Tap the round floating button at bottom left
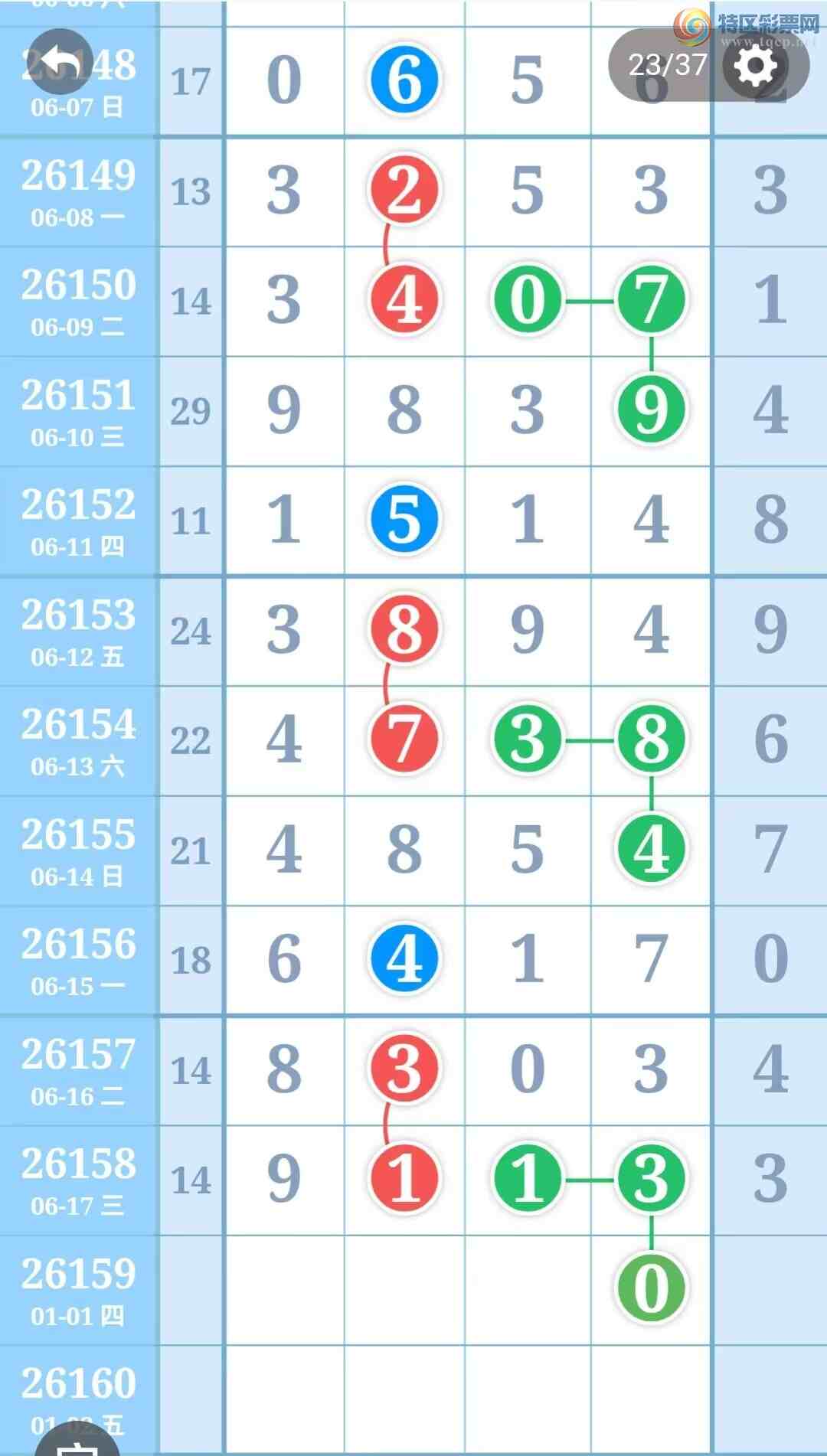Screen dimensions: 827x1456 coord(77,1438)
